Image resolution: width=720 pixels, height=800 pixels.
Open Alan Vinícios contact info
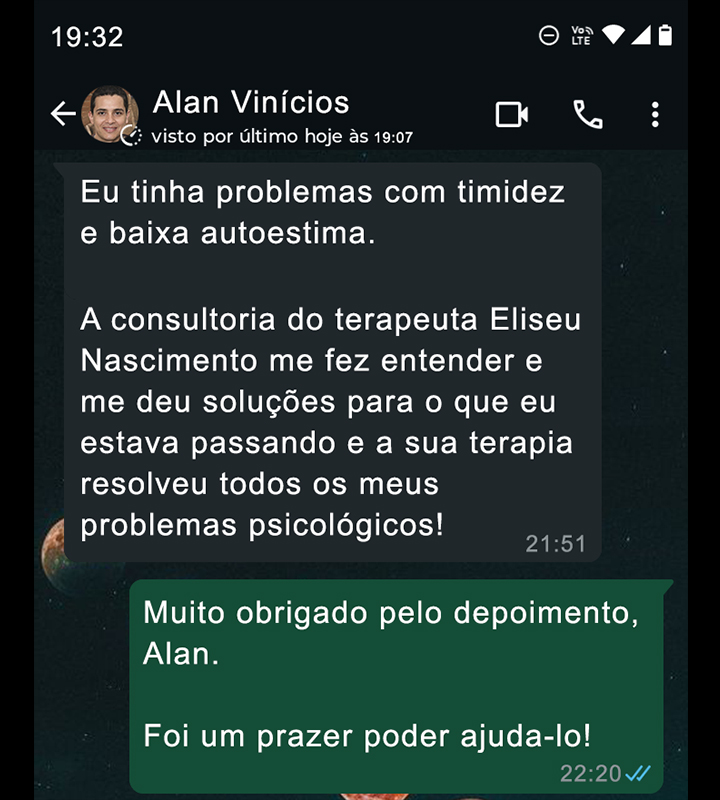[x=250, y=115]
